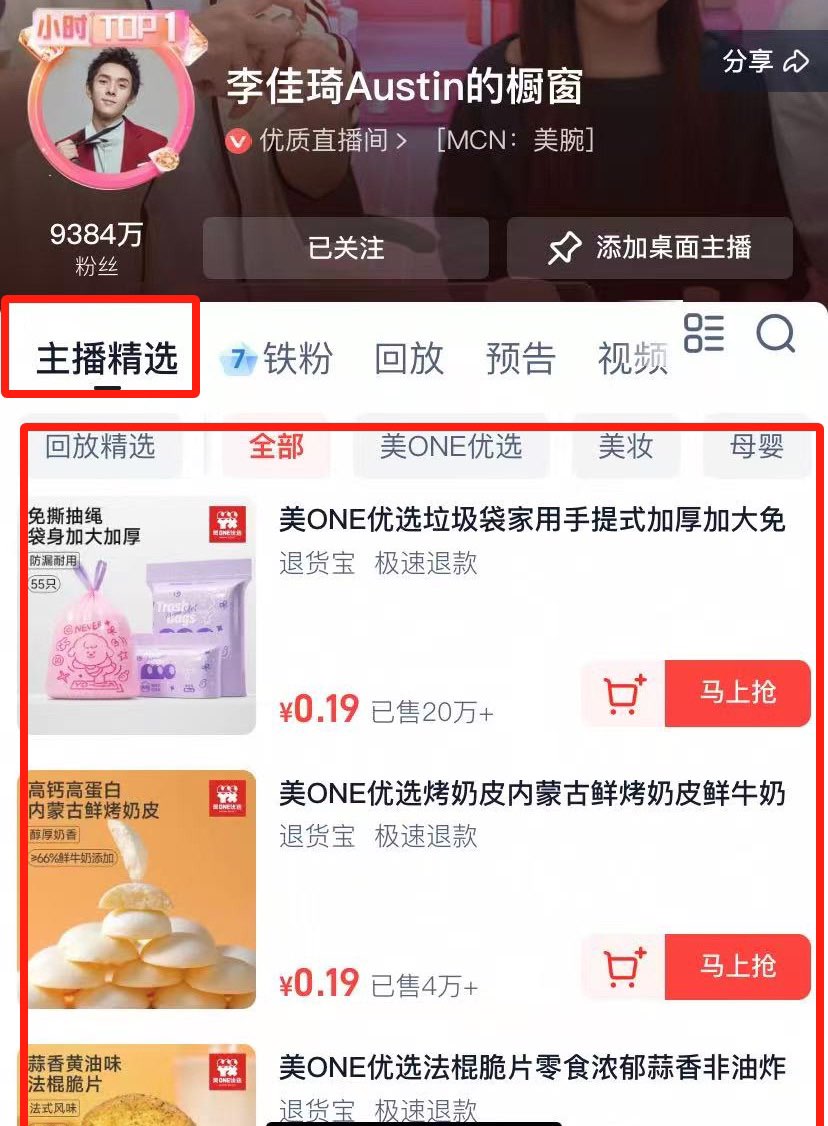Switch to the 预告 tab

pyautogui.click(x=520, y=359)
